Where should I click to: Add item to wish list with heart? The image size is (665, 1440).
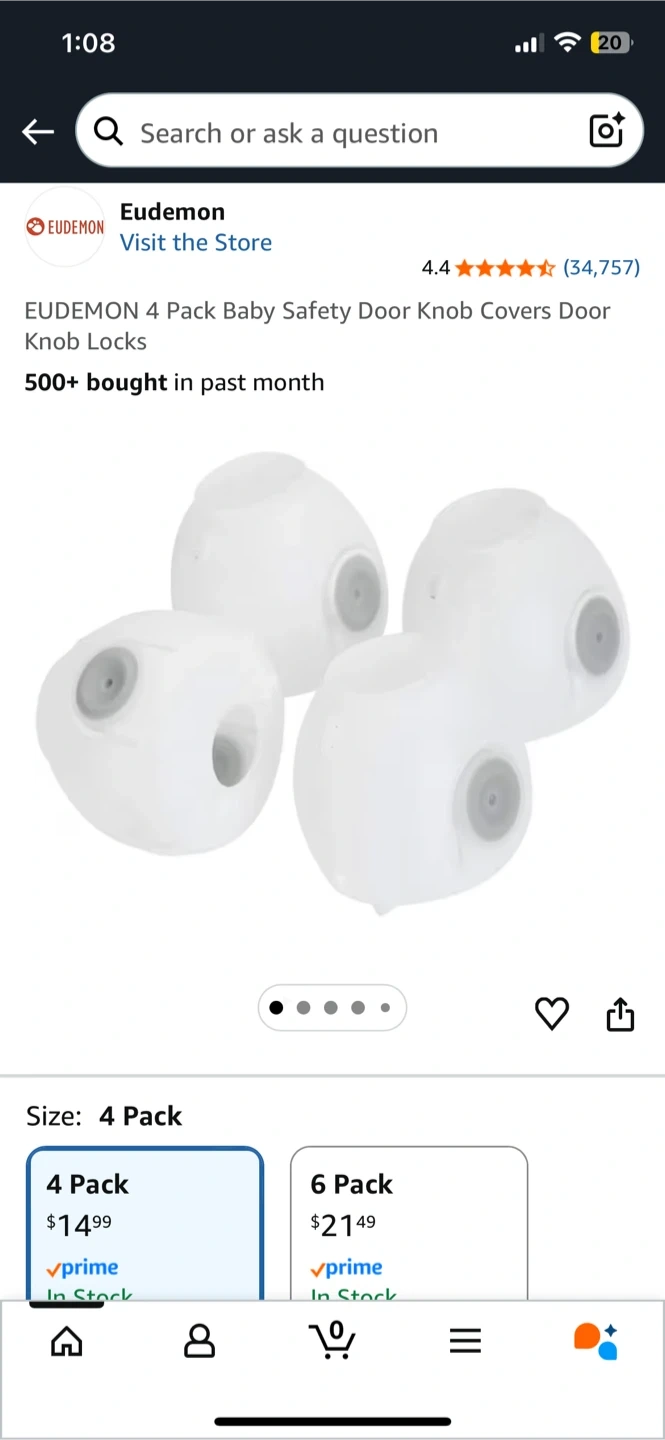click(x=552, y=1014)
